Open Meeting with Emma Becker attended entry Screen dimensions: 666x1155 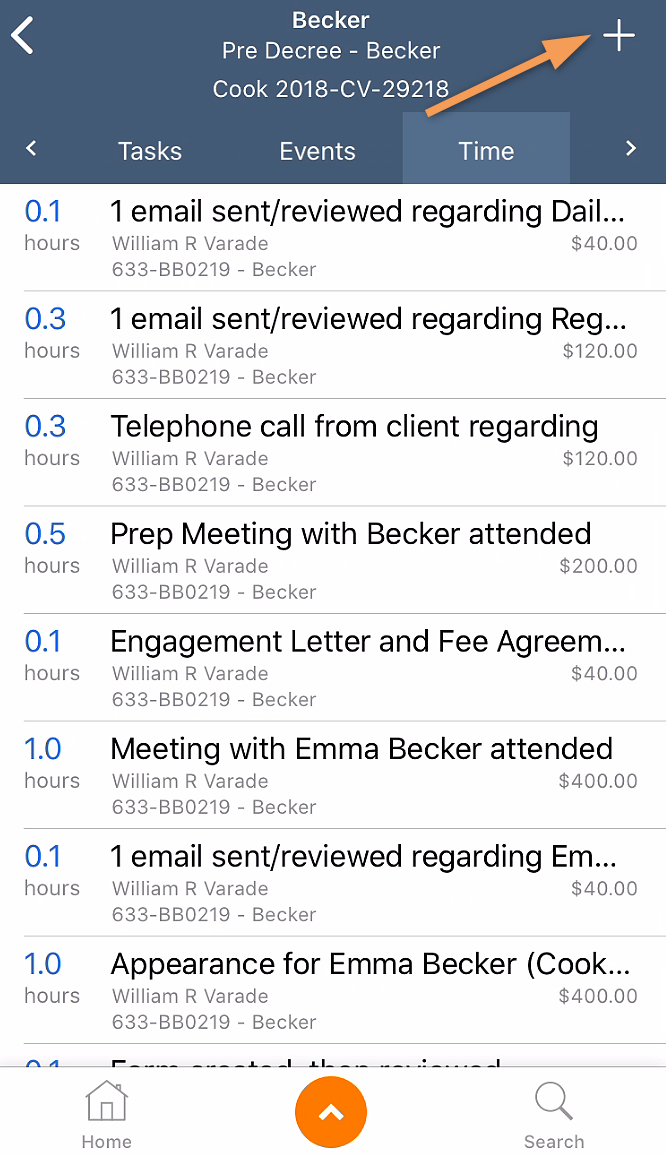(x=333, y=776)
